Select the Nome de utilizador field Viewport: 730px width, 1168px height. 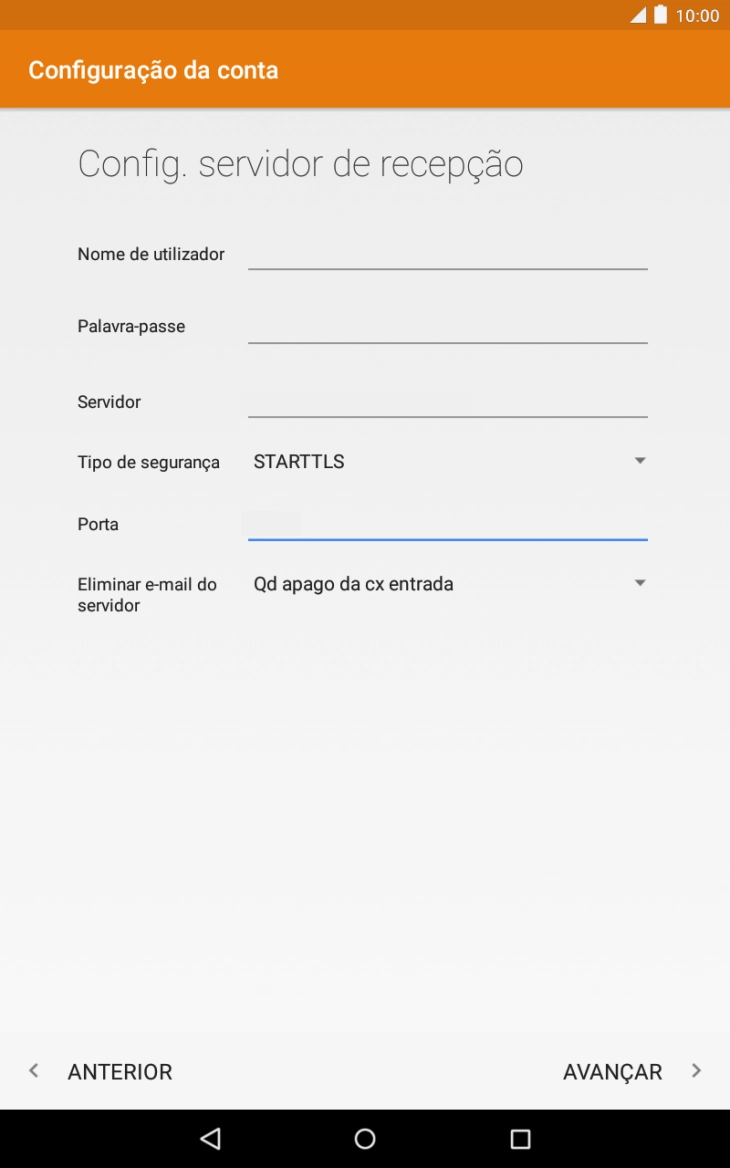447,258
